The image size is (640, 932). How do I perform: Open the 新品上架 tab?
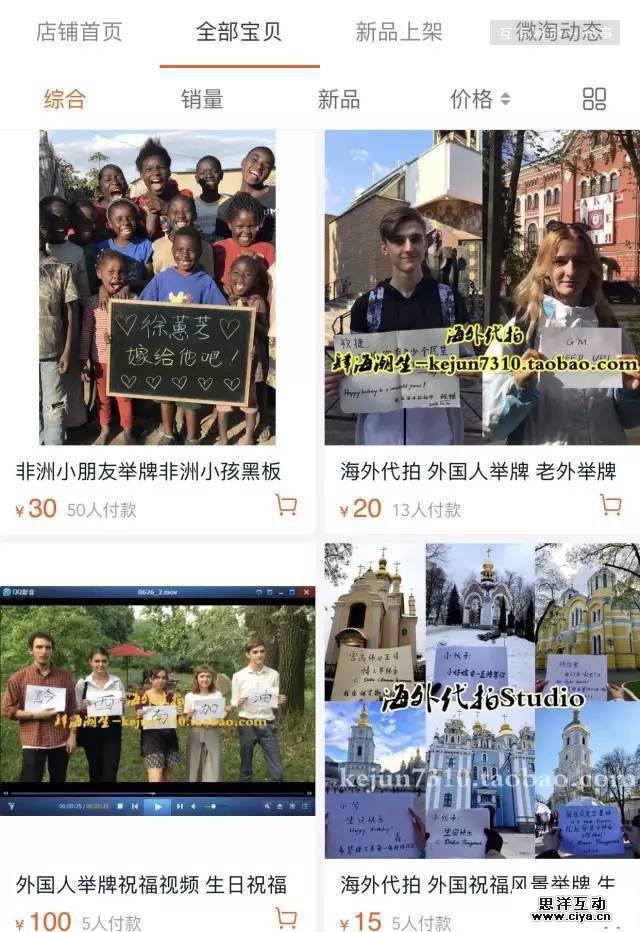[x=399, y=32]
